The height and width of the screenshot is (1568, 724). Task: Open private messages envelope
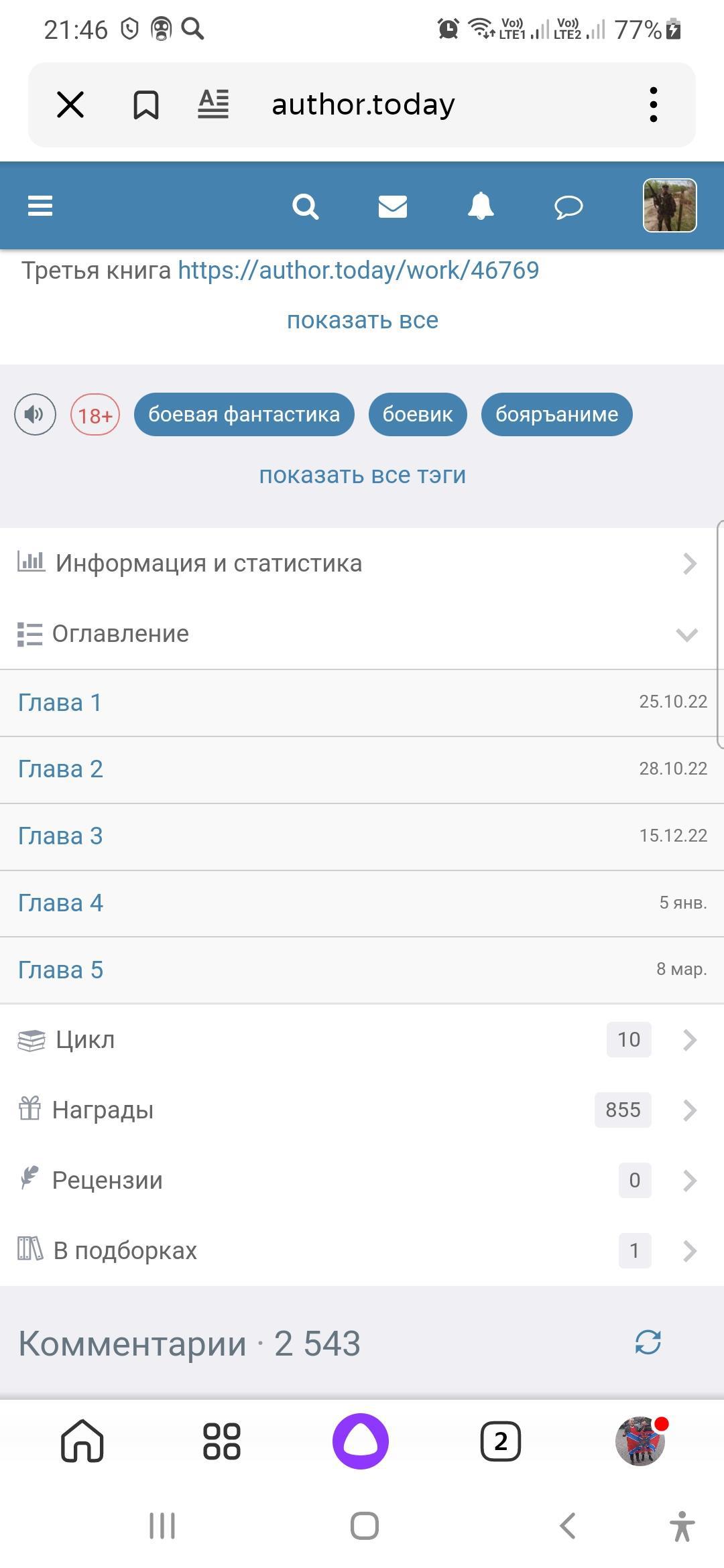393,206
